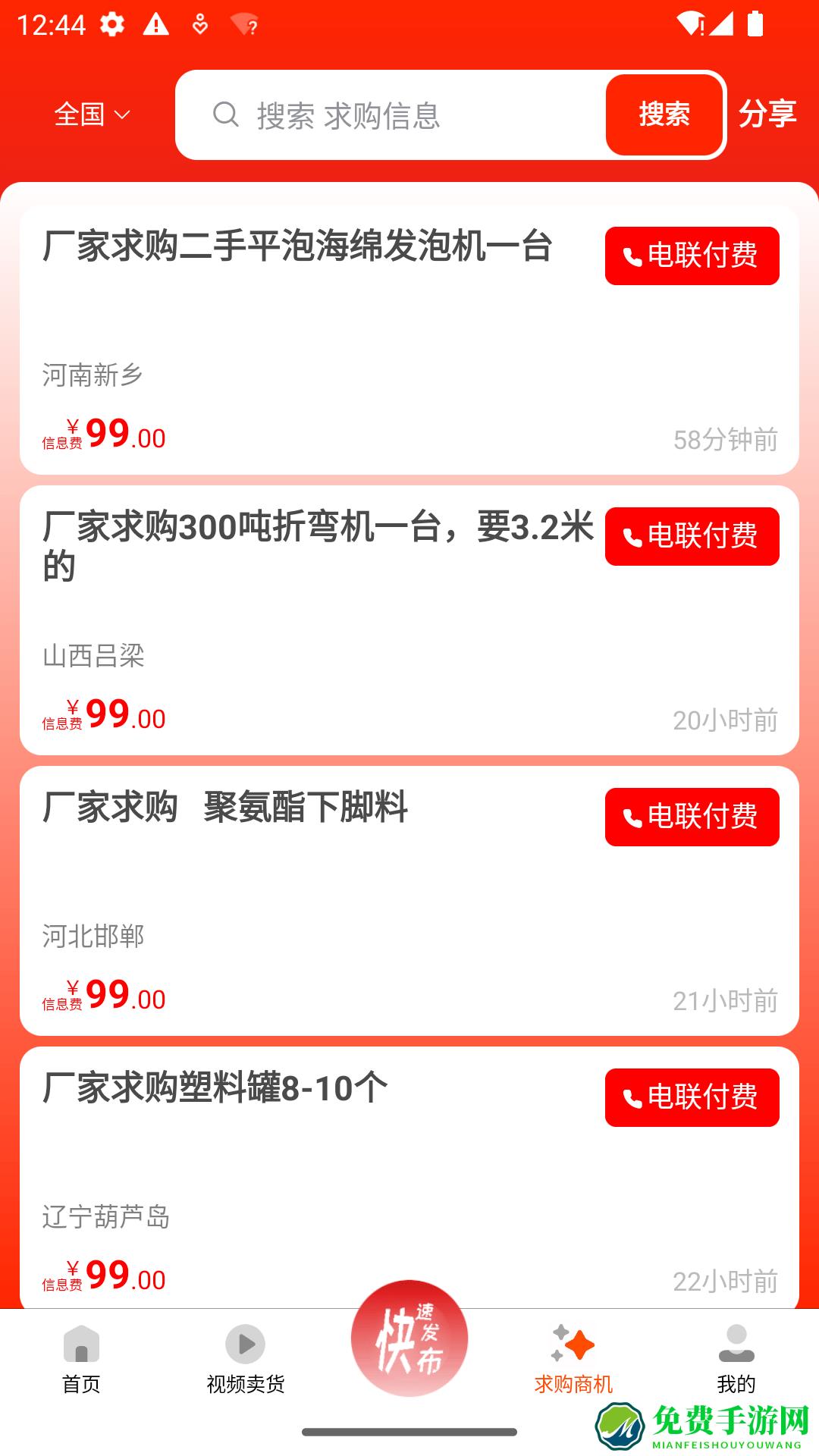Open the 全国 region dropdown
This screenshot has height=1456, width=819.
tap(80, 115)
